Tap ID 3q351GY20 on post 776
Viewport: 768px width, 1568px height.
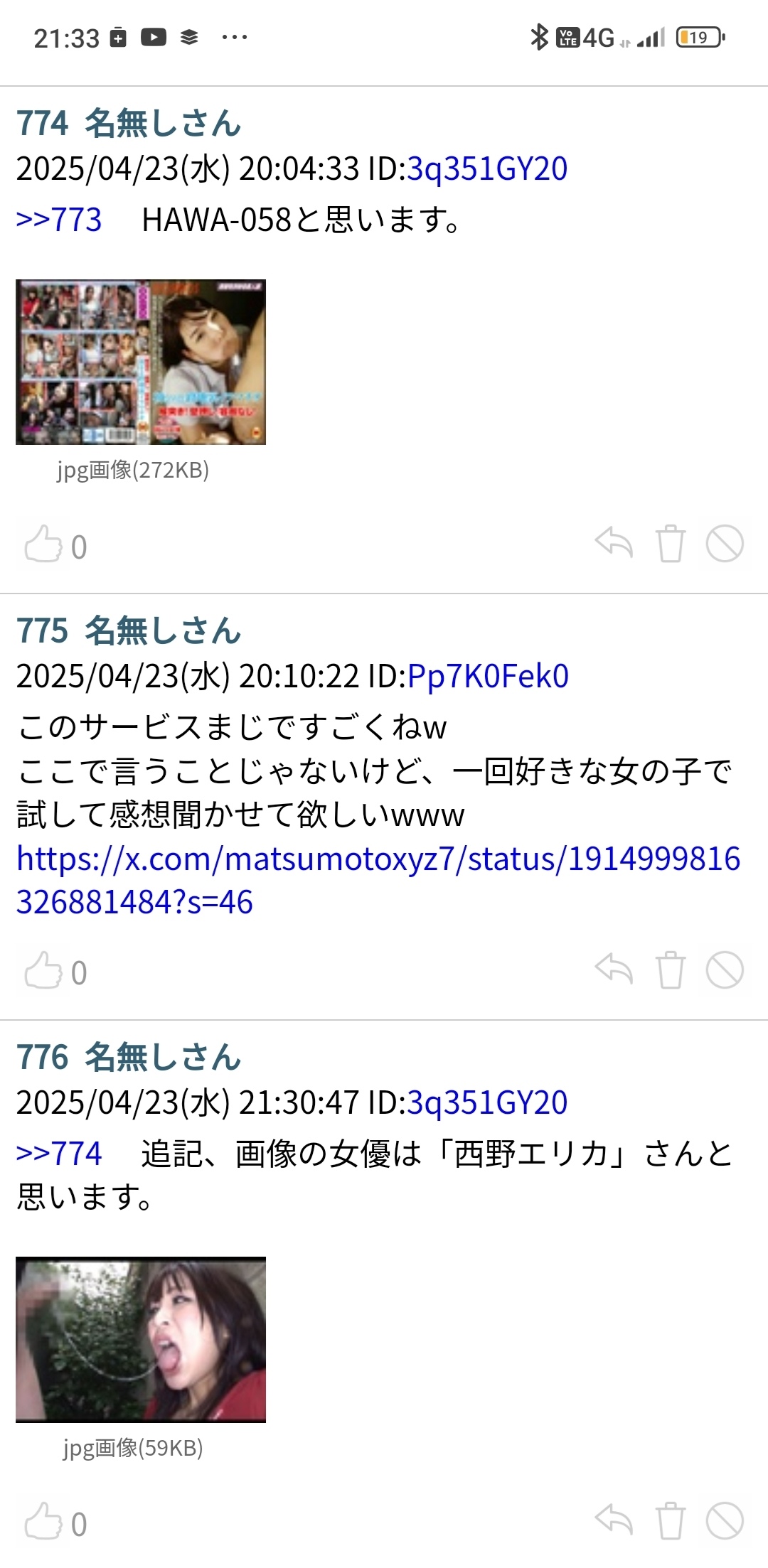(487, 1102)
